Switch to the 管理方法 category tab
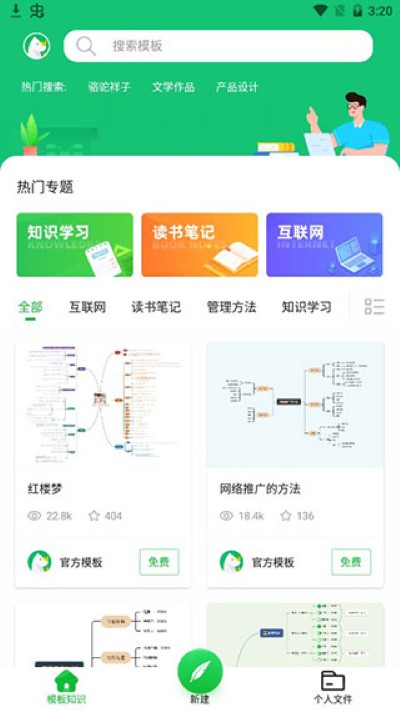The width and height of the screenshot is (400, 711). coord(231,307)
